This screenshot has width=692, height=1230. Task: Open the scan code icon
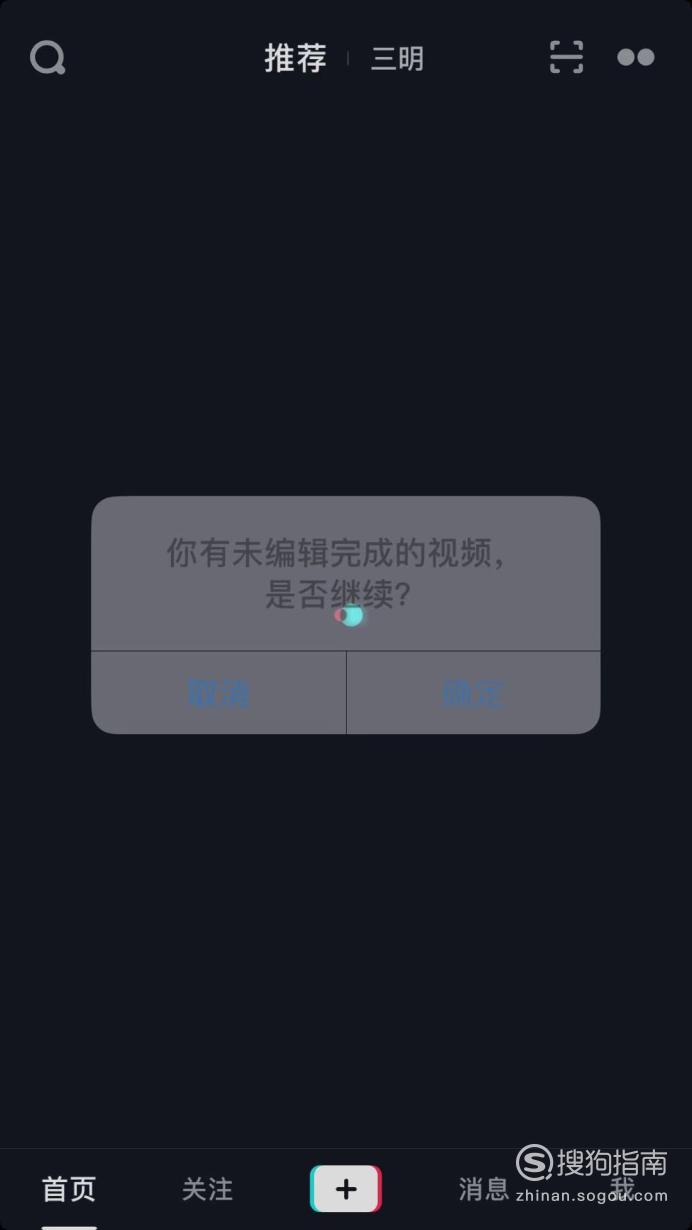[x=567, y=58]
